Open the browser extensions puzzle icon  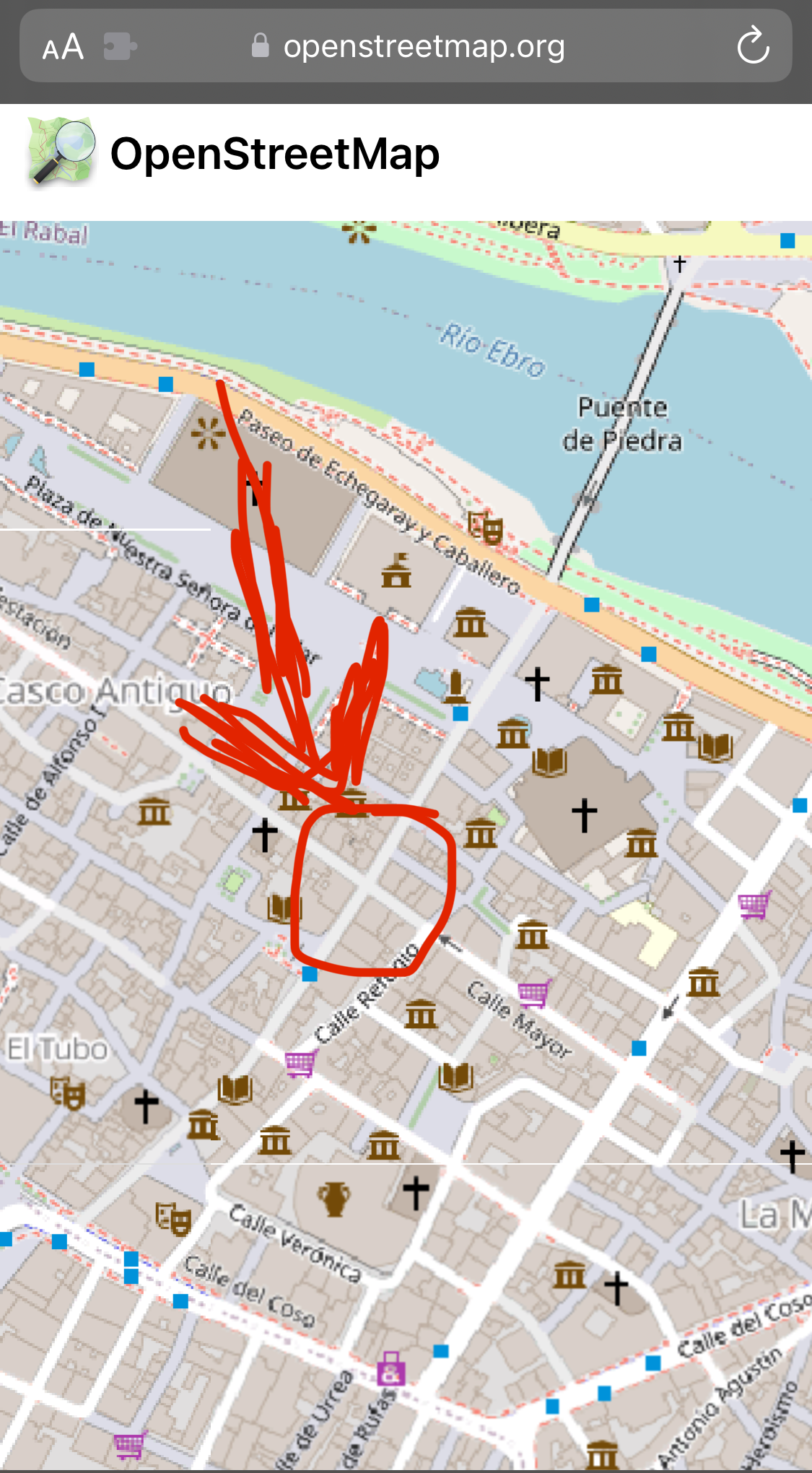(120, 47)
